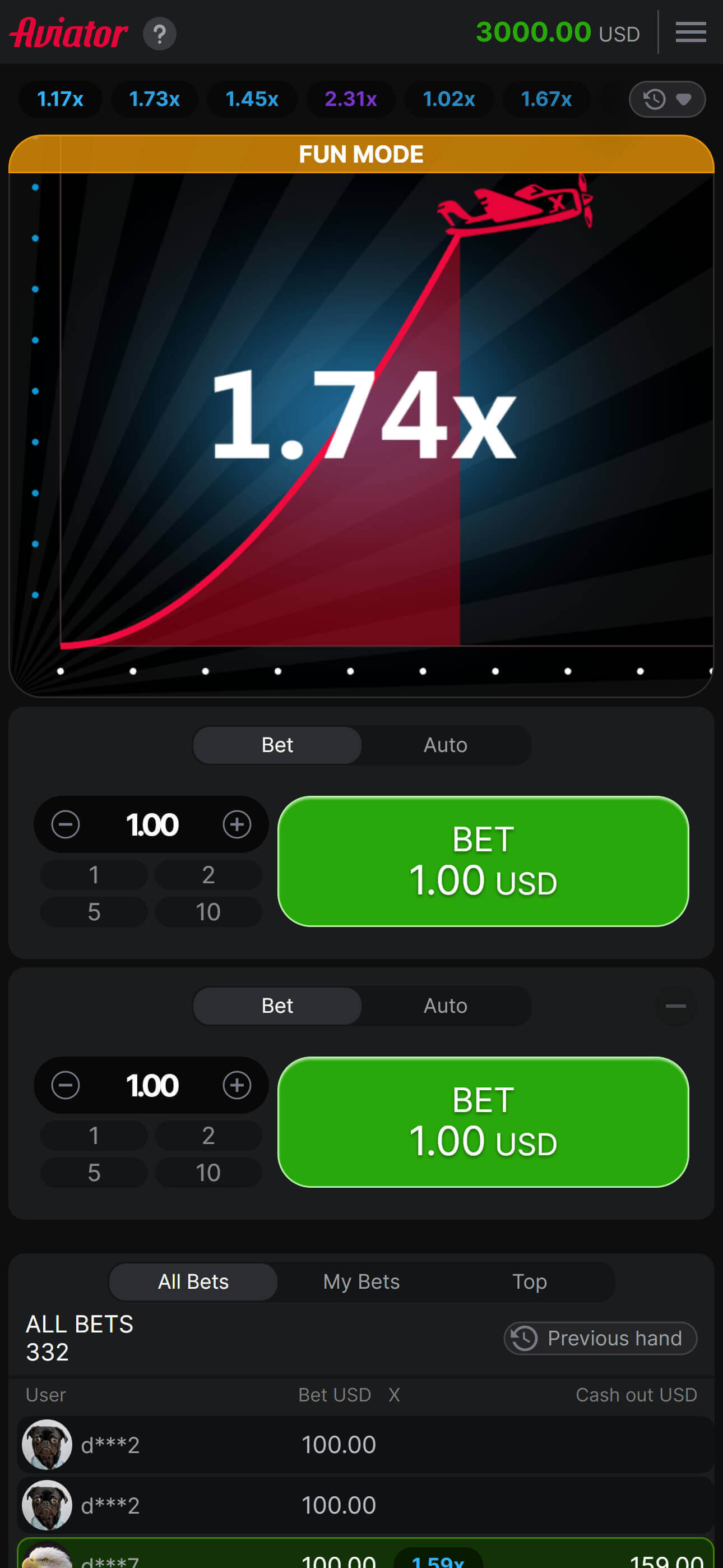Screen dimensions: 723x1568
Task: Switch to the Top tab
Action: click(530, 1281)
